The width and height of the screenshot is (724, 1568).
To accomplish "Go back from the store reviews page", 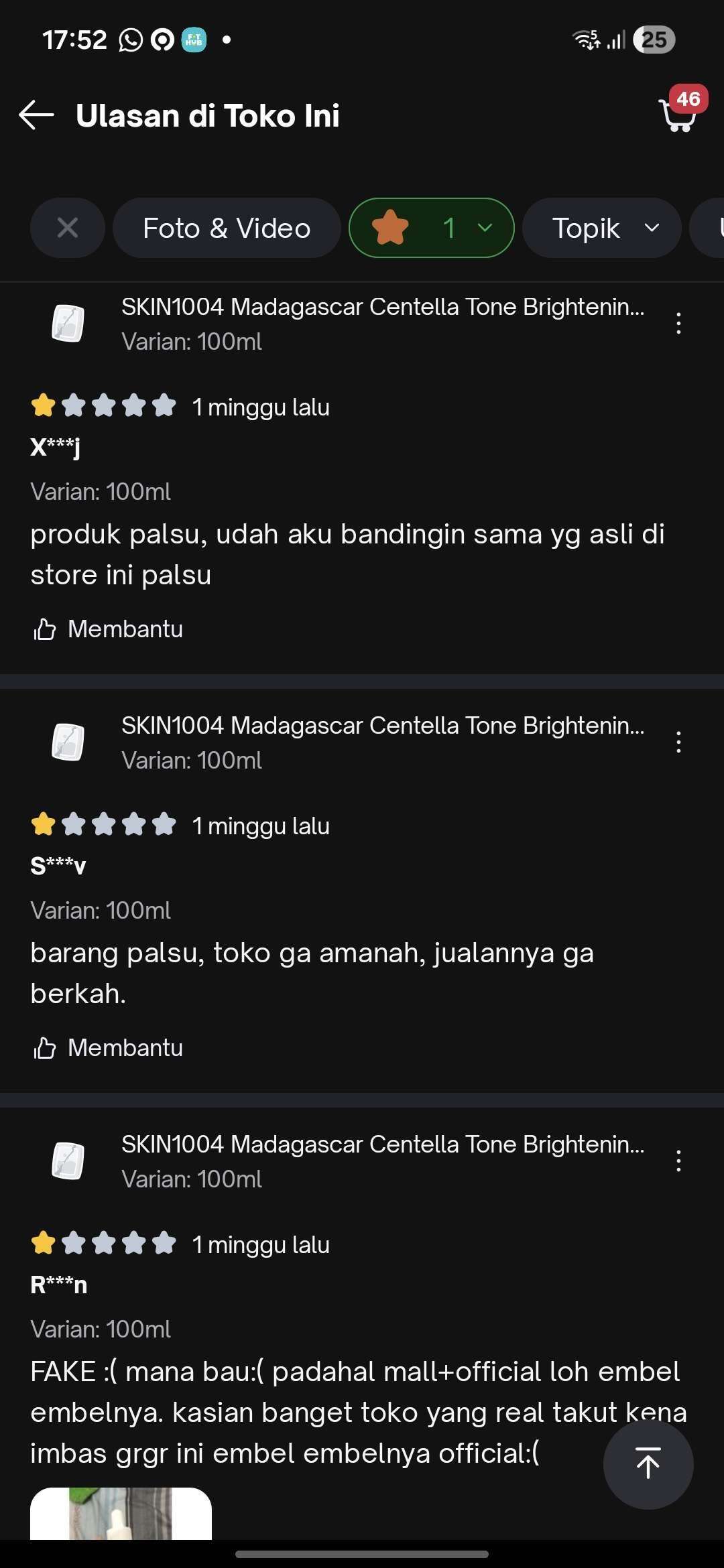I will 37,115.
